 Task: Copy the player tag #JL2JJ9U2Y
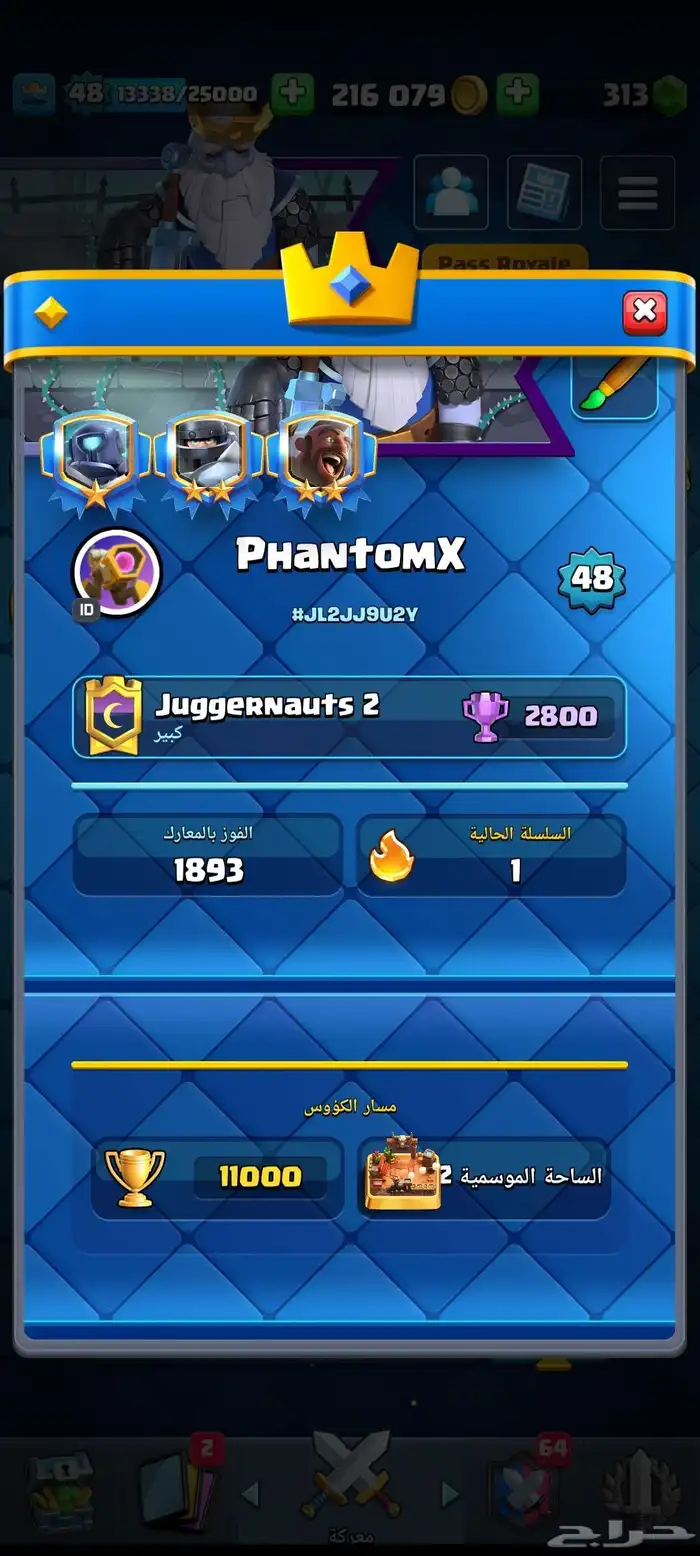coord(354,614)
